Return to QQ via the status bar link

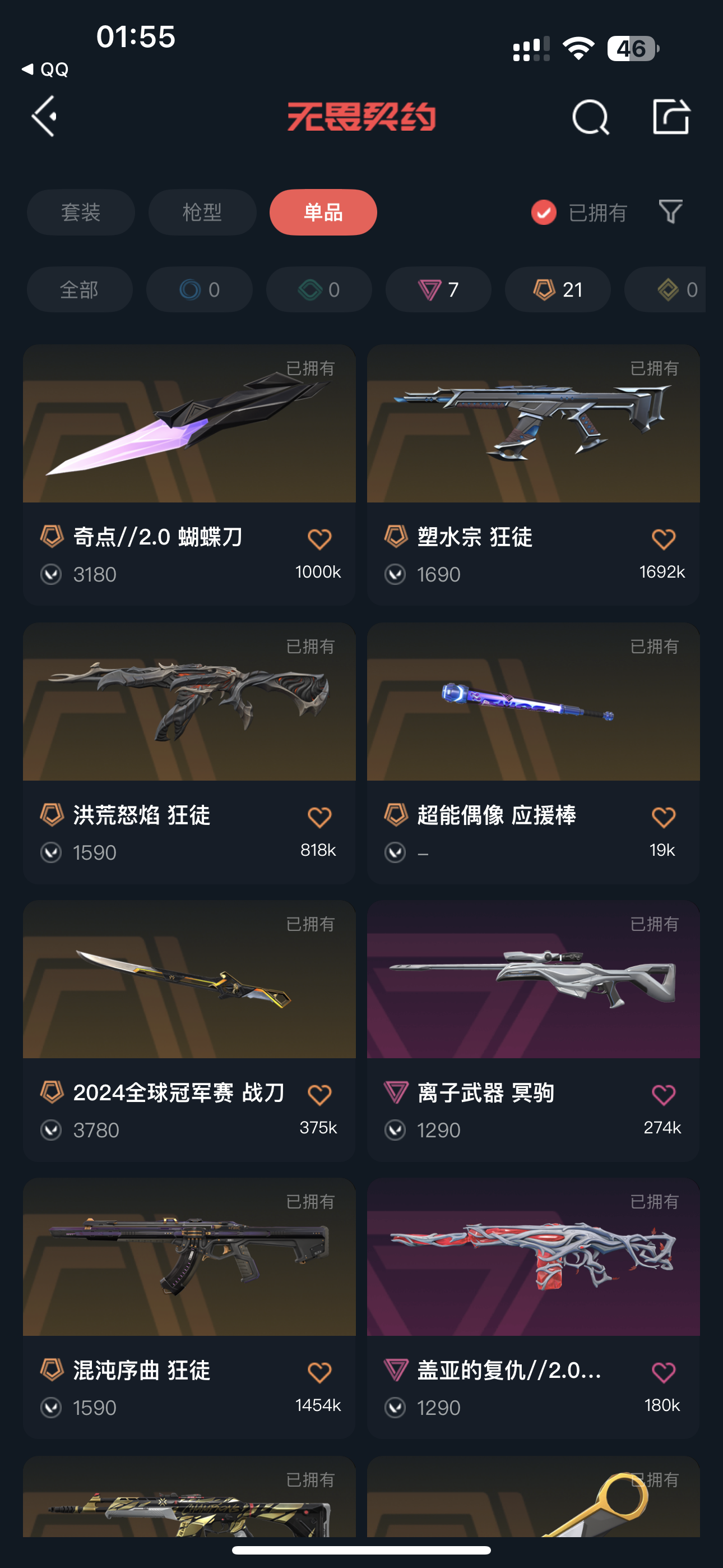(x=45, y=70)
